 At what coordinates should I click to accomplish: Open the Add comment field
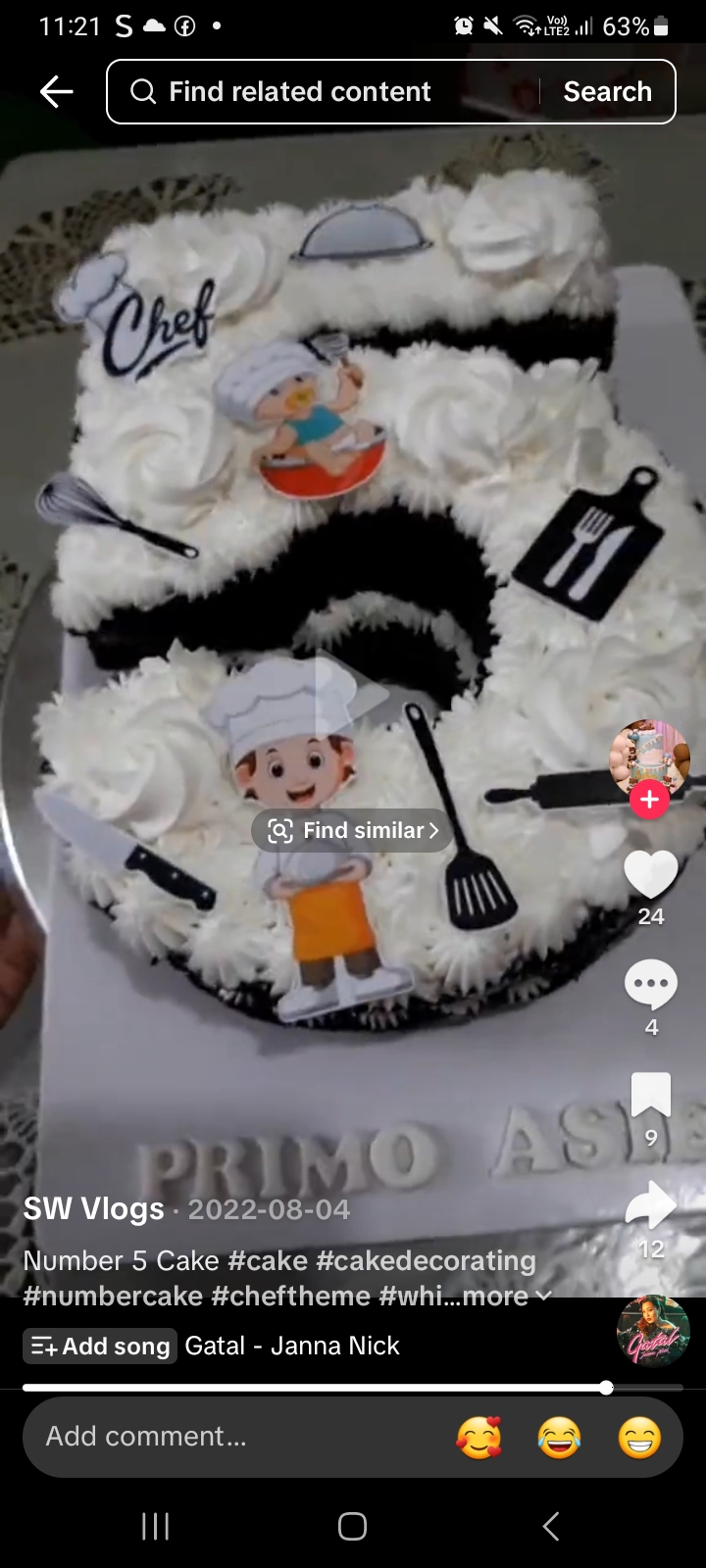point(235,1437)
